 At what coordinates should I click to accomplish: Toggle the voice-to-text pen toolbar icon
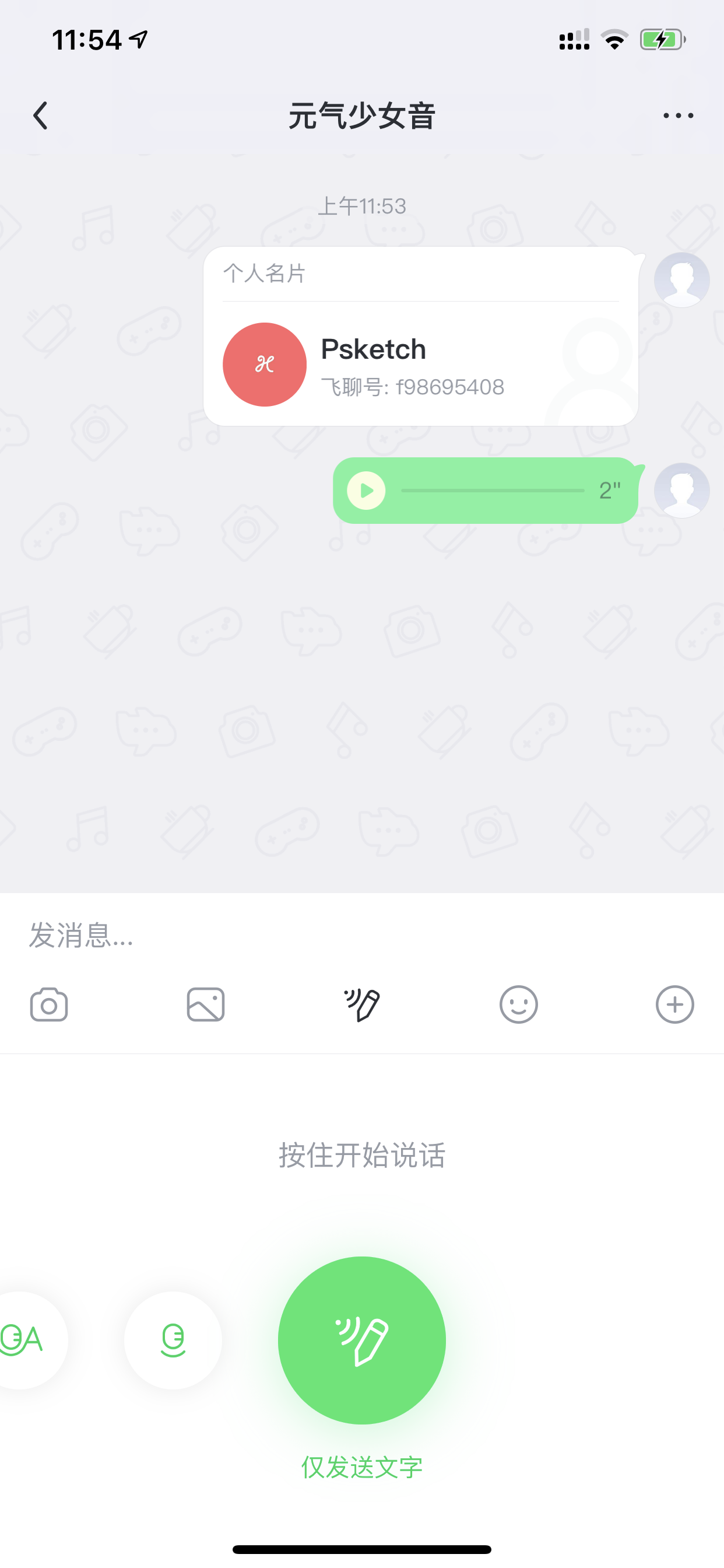pyautogui.click(x=362, y=1005)
